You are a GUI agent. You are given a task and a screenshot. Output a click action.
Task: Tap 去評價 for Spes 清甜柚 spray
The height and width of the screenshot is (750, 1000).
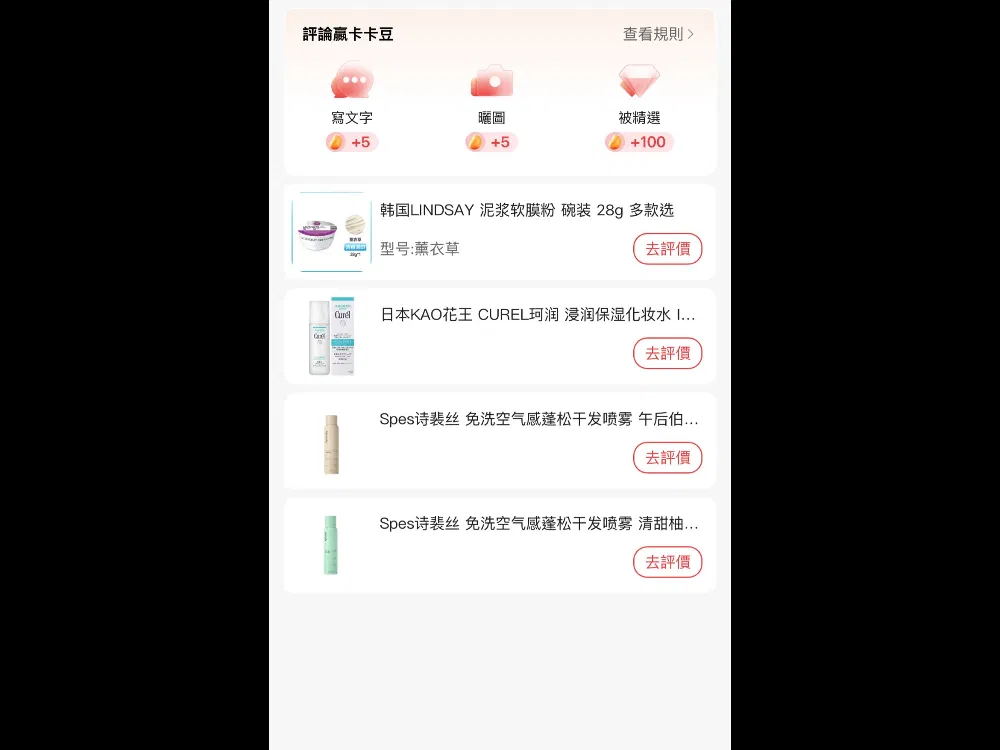[x=667, y=562]
